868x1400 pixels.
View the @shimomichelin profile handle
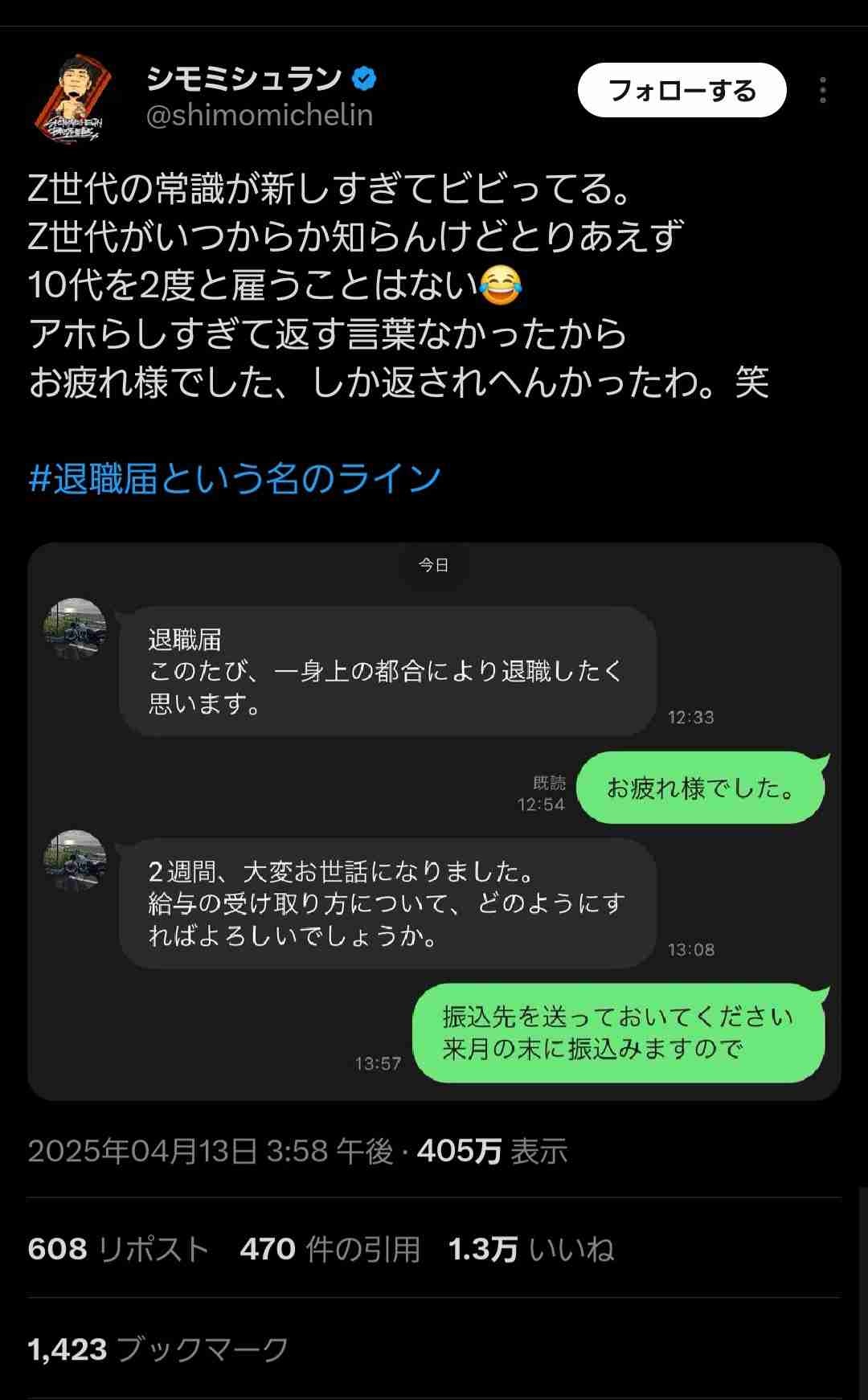pyautogui.click(x=260, y=115)
